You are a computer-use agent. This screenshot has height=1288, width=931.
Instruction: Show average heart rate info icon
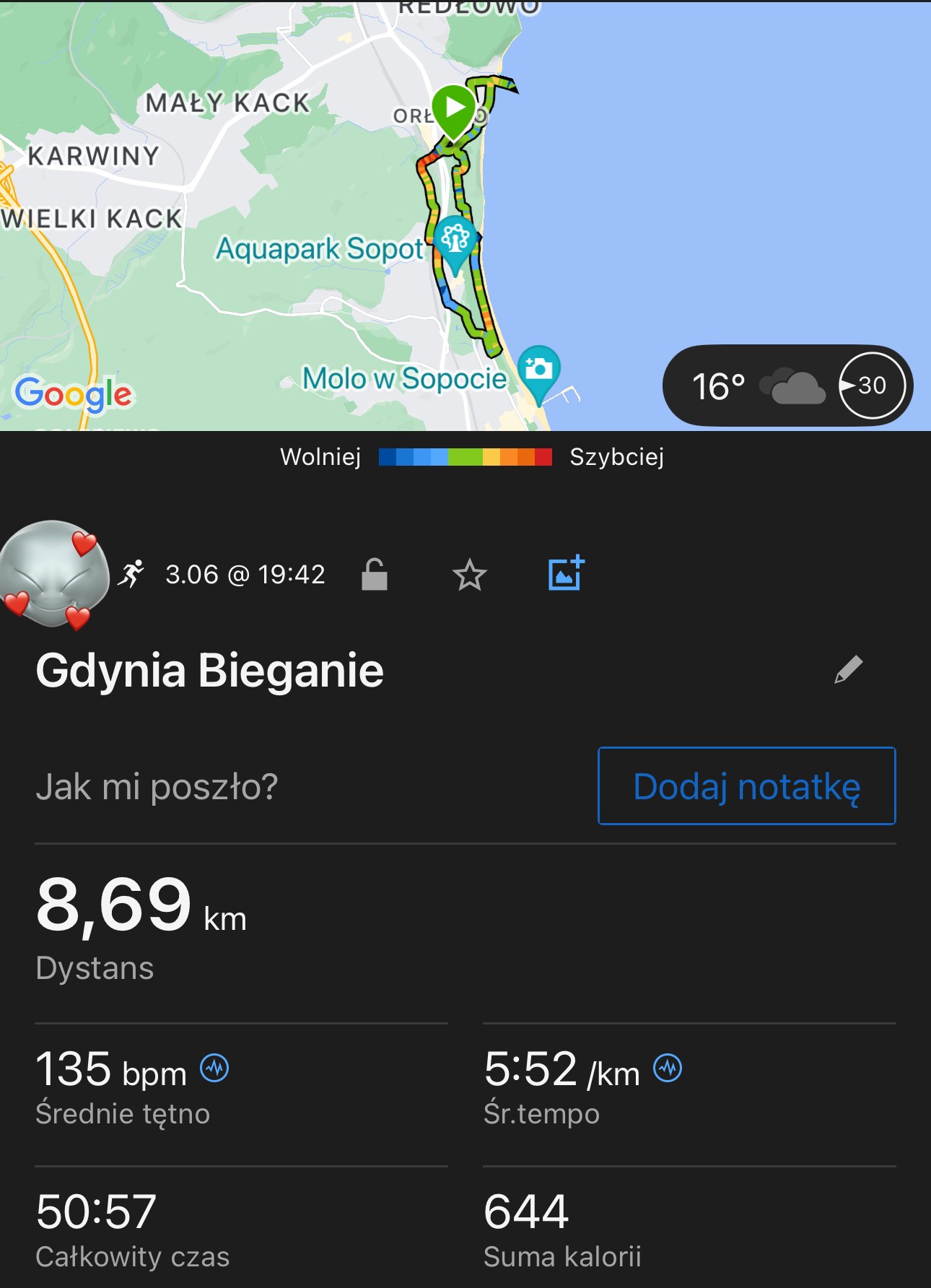[214, 1068]
